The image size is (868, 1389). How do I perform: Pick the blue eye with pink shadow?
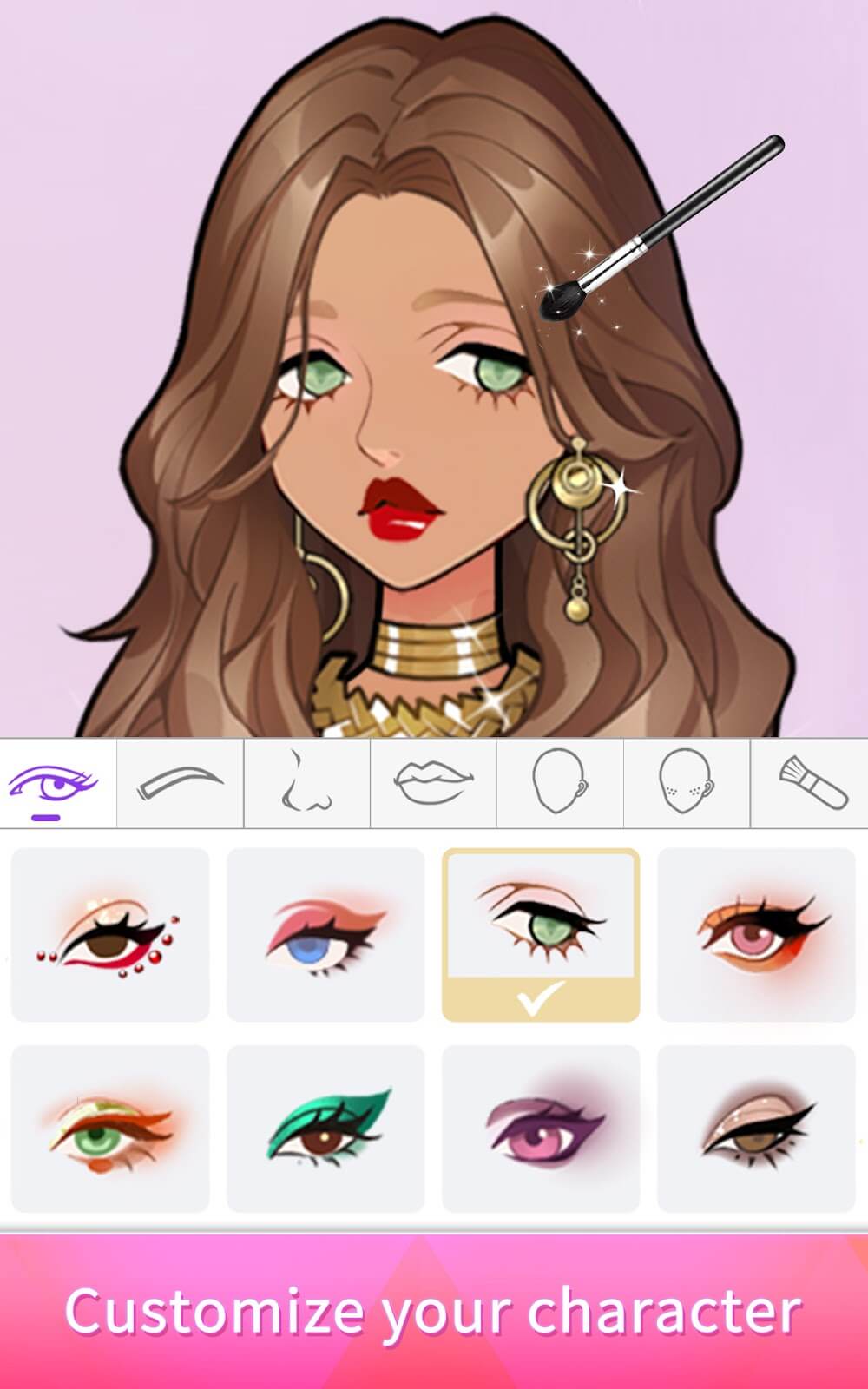[325, 935]
